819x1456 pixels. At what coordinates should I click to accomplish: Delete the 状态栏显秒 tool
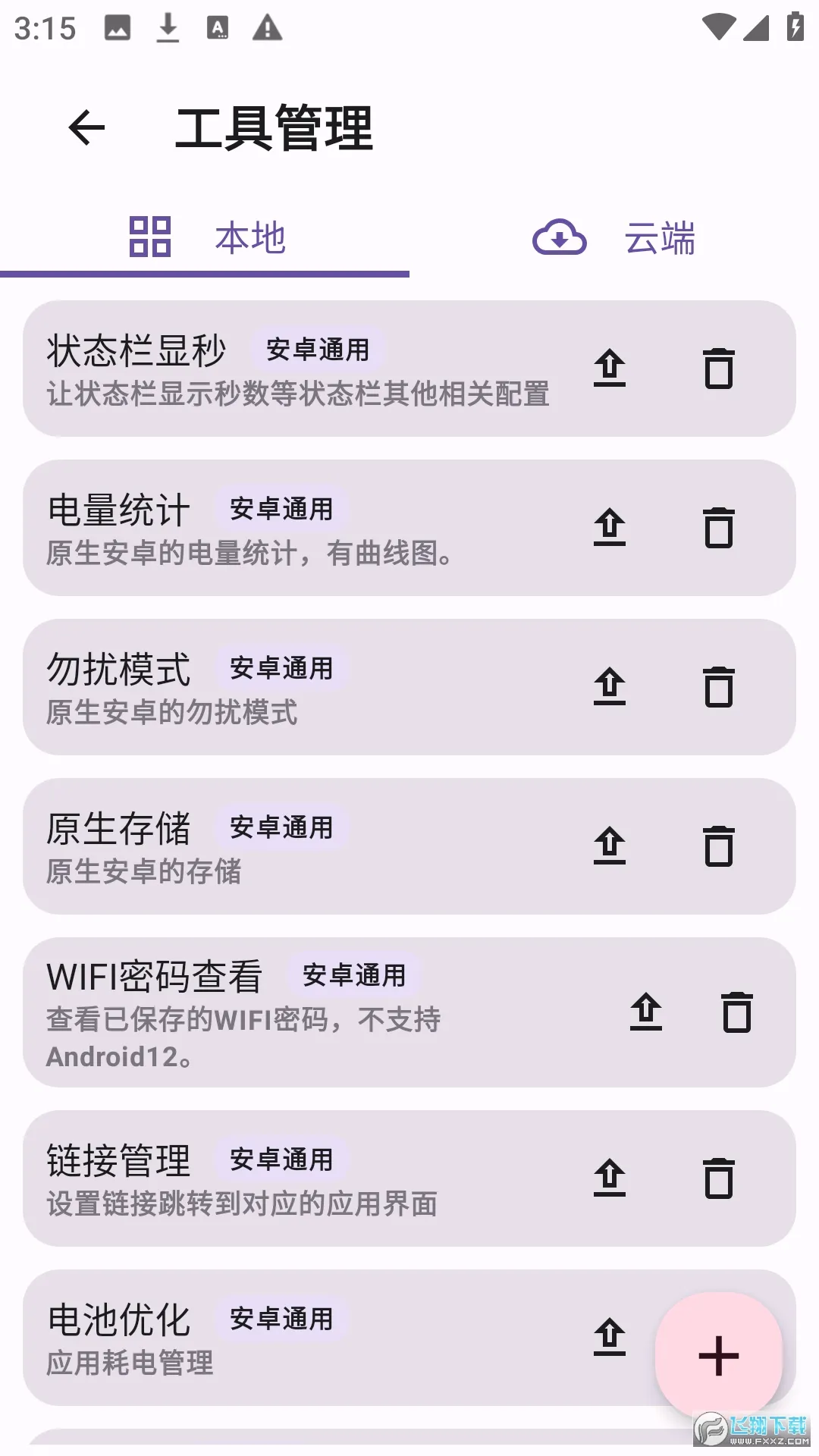point(718,369)
